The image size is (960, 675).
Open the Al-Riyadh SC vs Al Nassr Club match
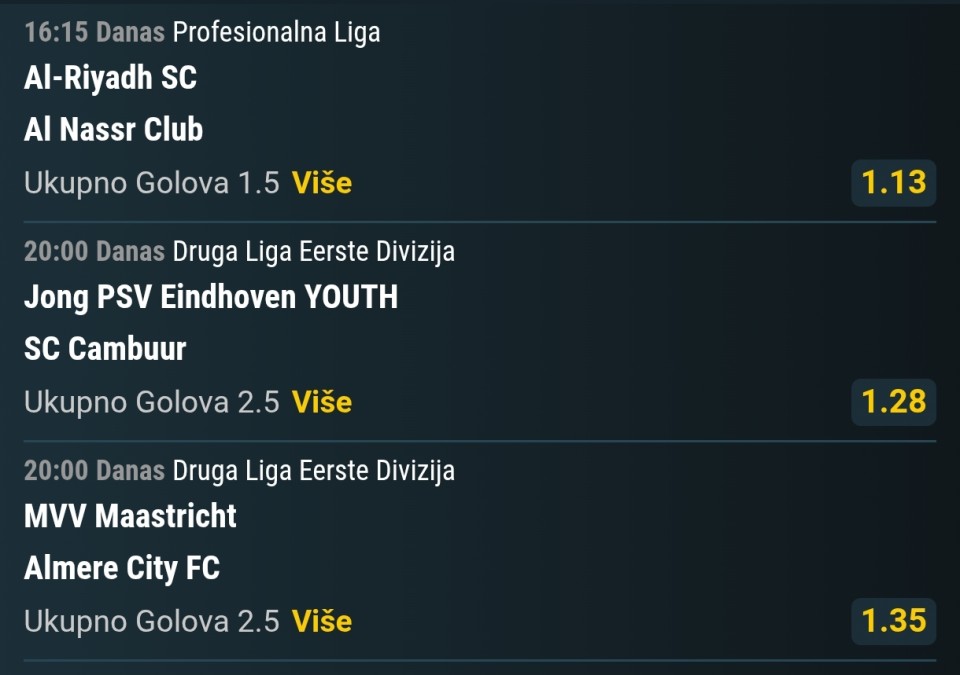(x=112, y=104)
